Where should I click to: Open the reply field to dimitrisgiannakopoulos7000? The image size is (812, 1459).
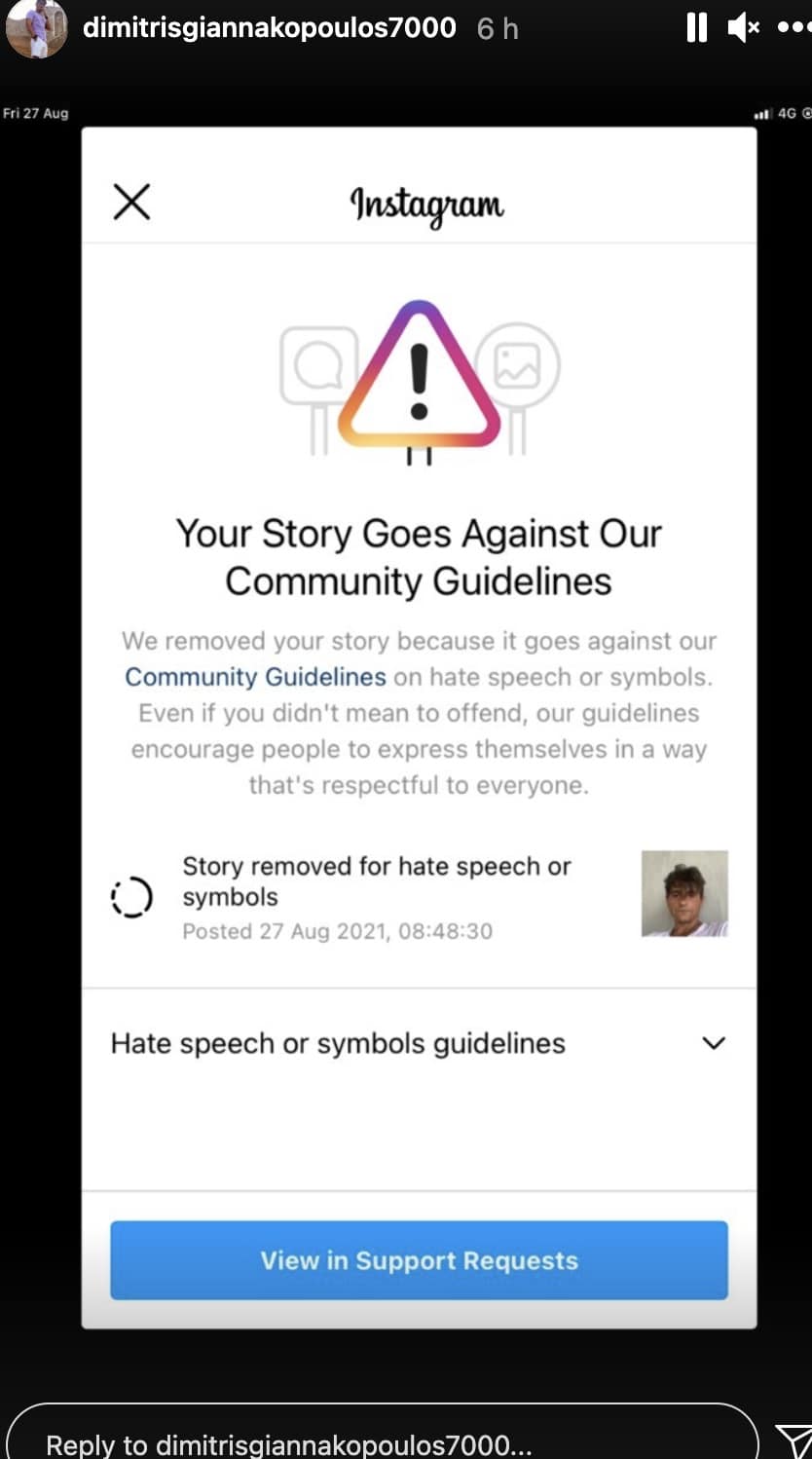[x=380, y=1438]
